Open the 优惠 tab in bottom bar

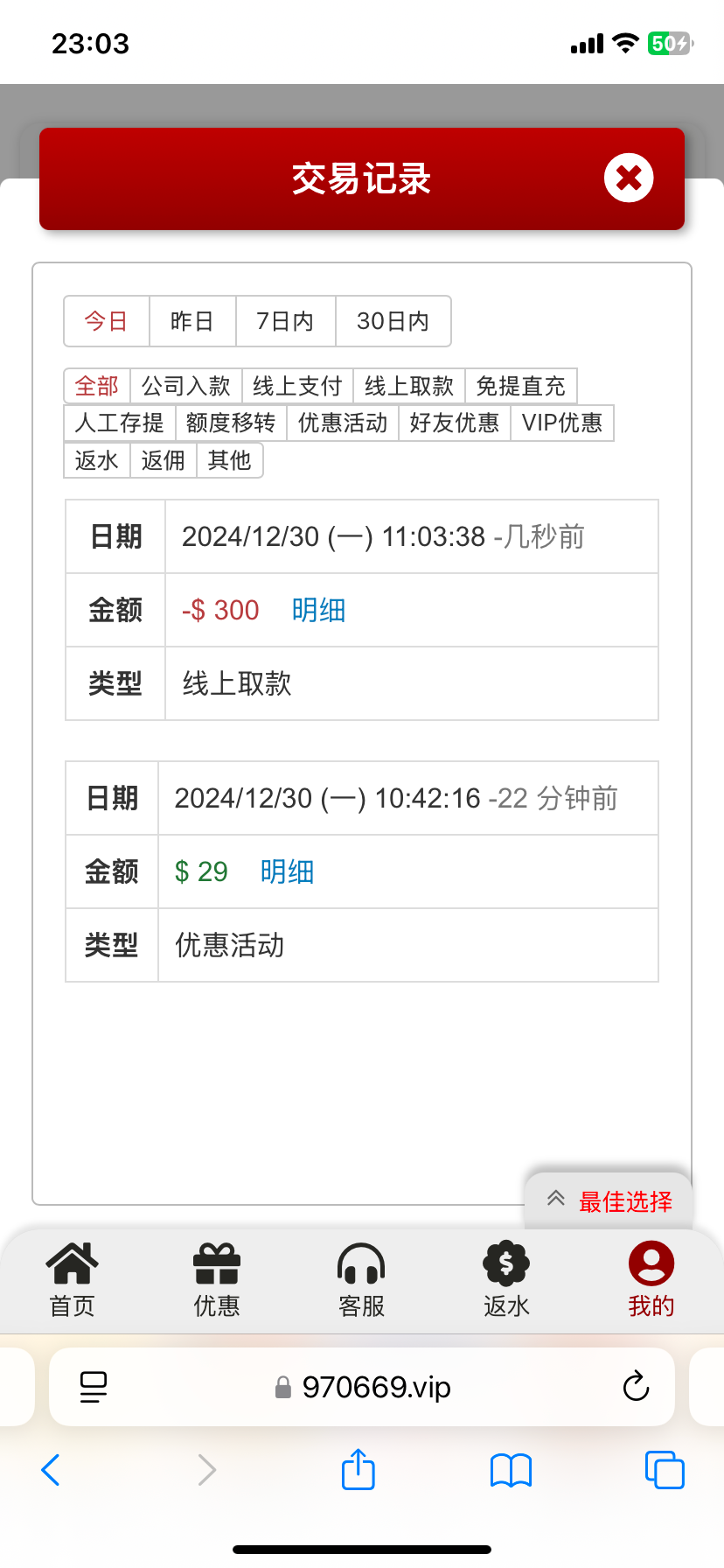point(217,1279)
